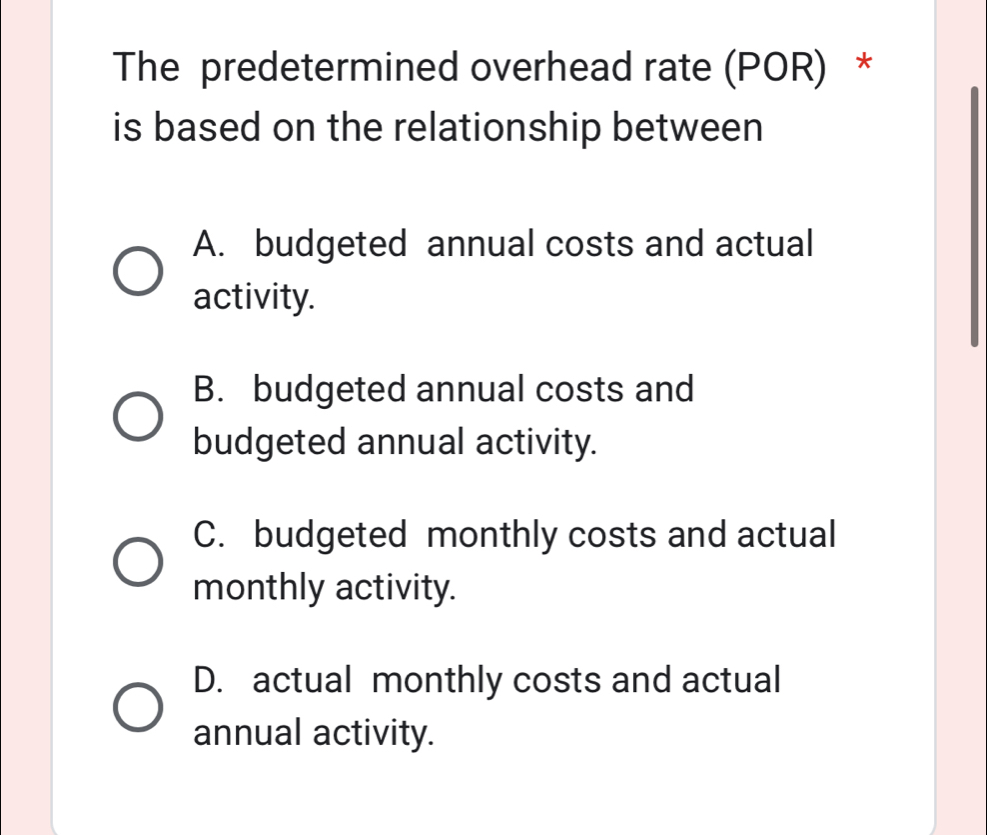Choose option B budgeted annual costs and activity

(x=136, y=416)
